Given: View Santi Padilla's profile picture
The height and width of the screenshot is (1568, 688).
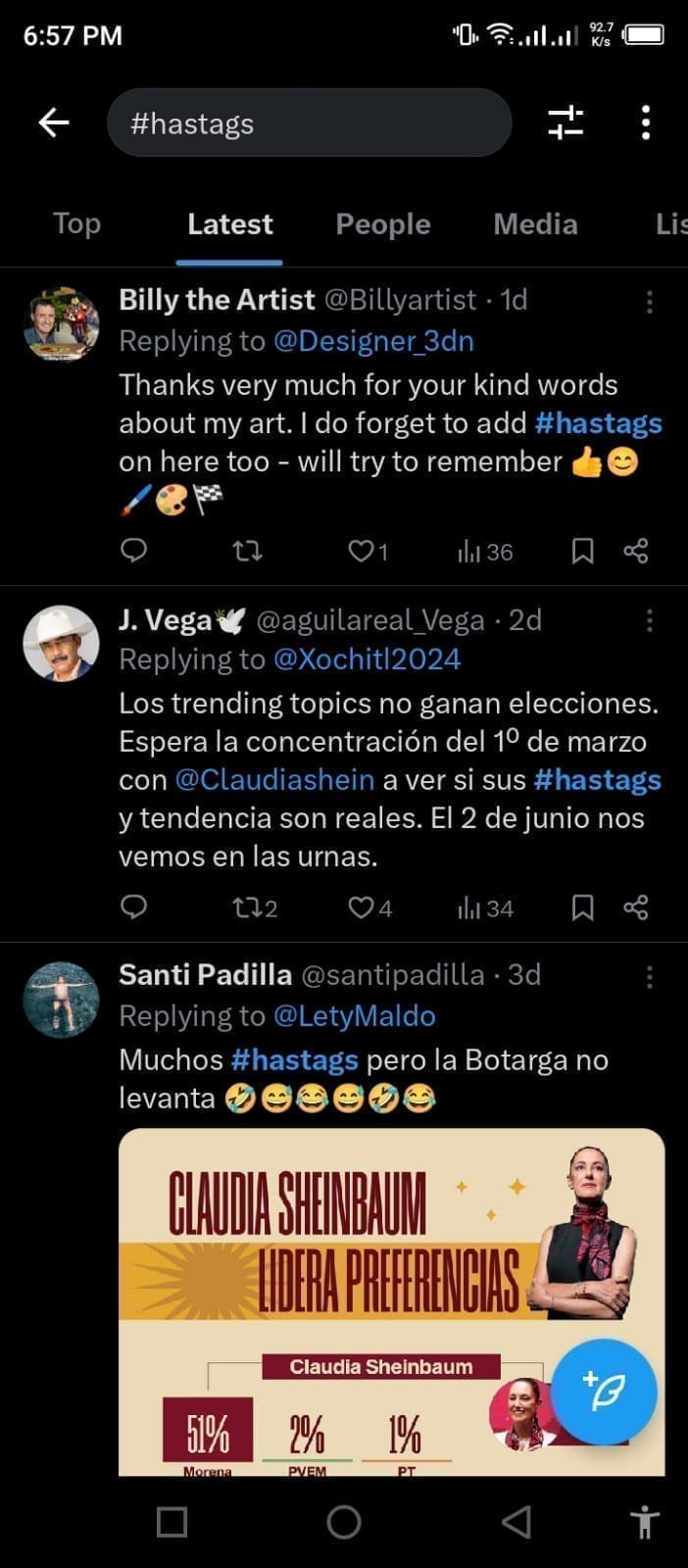Looking at the screenshot, I should tap(61, 1000).
